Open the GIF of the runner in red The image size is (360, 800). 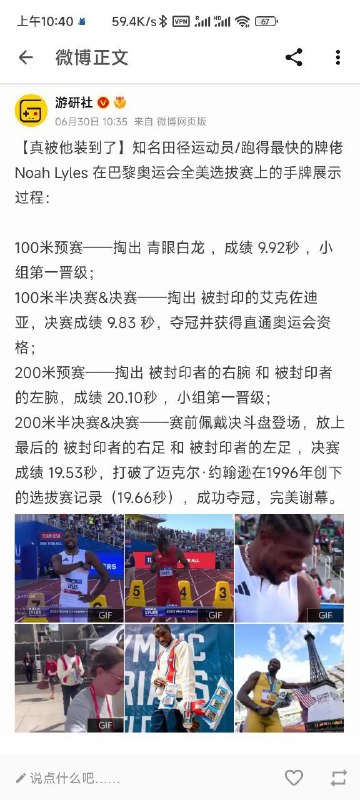tap(179, 568)
